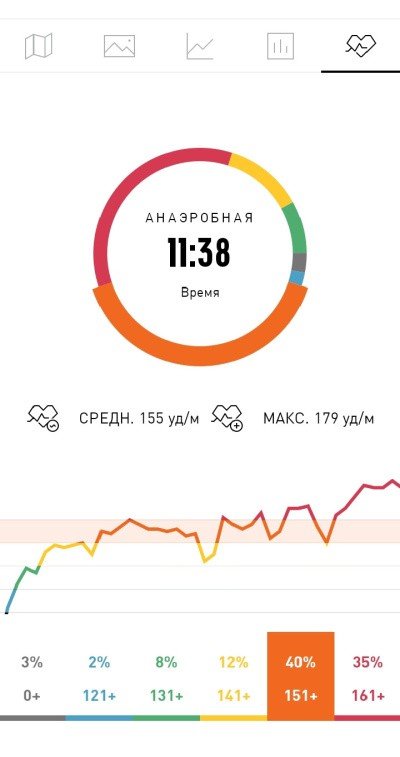Switch to the photos tab
400x757 pixels.
coord(119,46)
